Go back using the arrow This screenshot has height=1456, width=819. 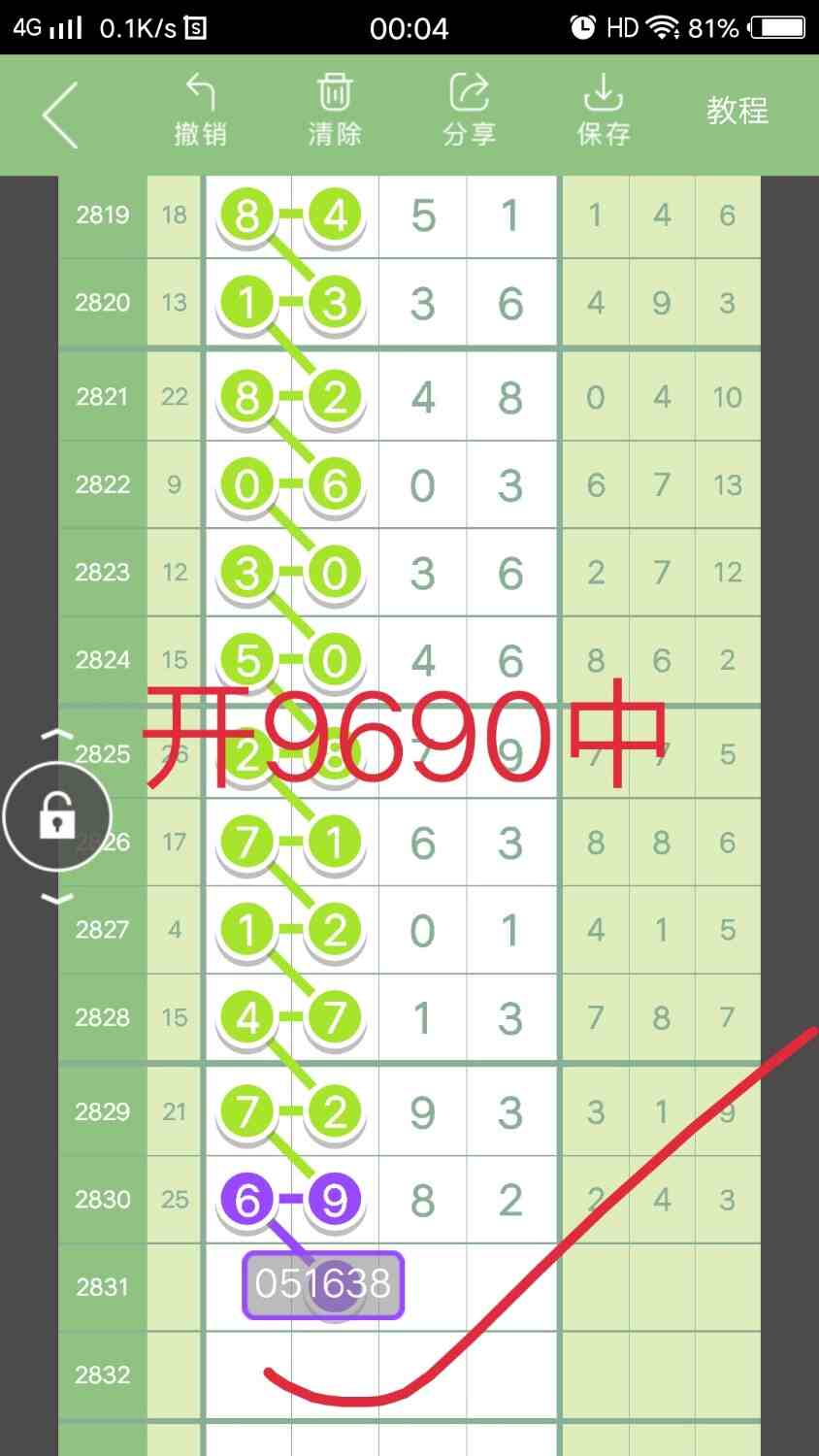click(60, 115)
